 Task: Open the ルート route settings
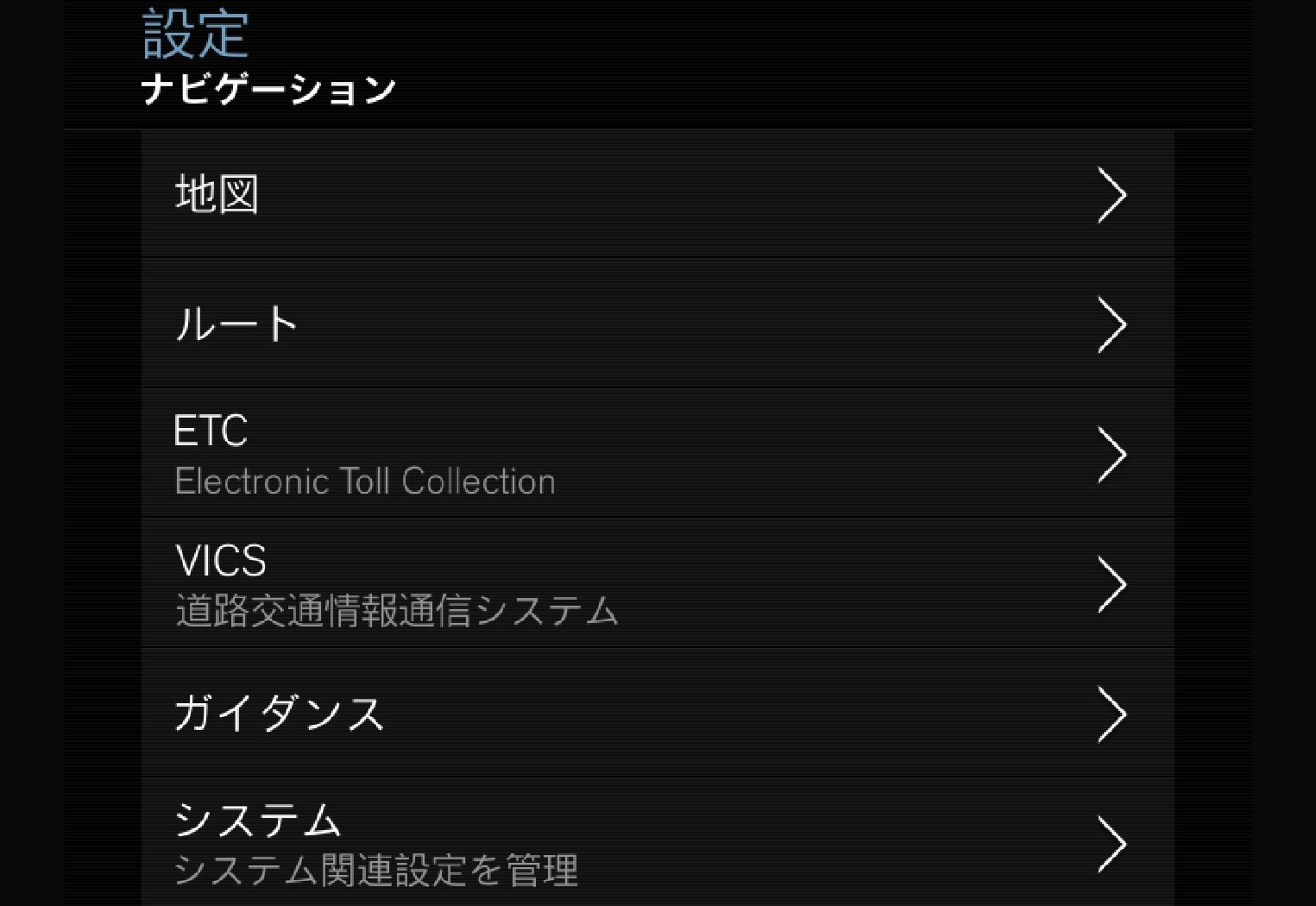[657, 324]
